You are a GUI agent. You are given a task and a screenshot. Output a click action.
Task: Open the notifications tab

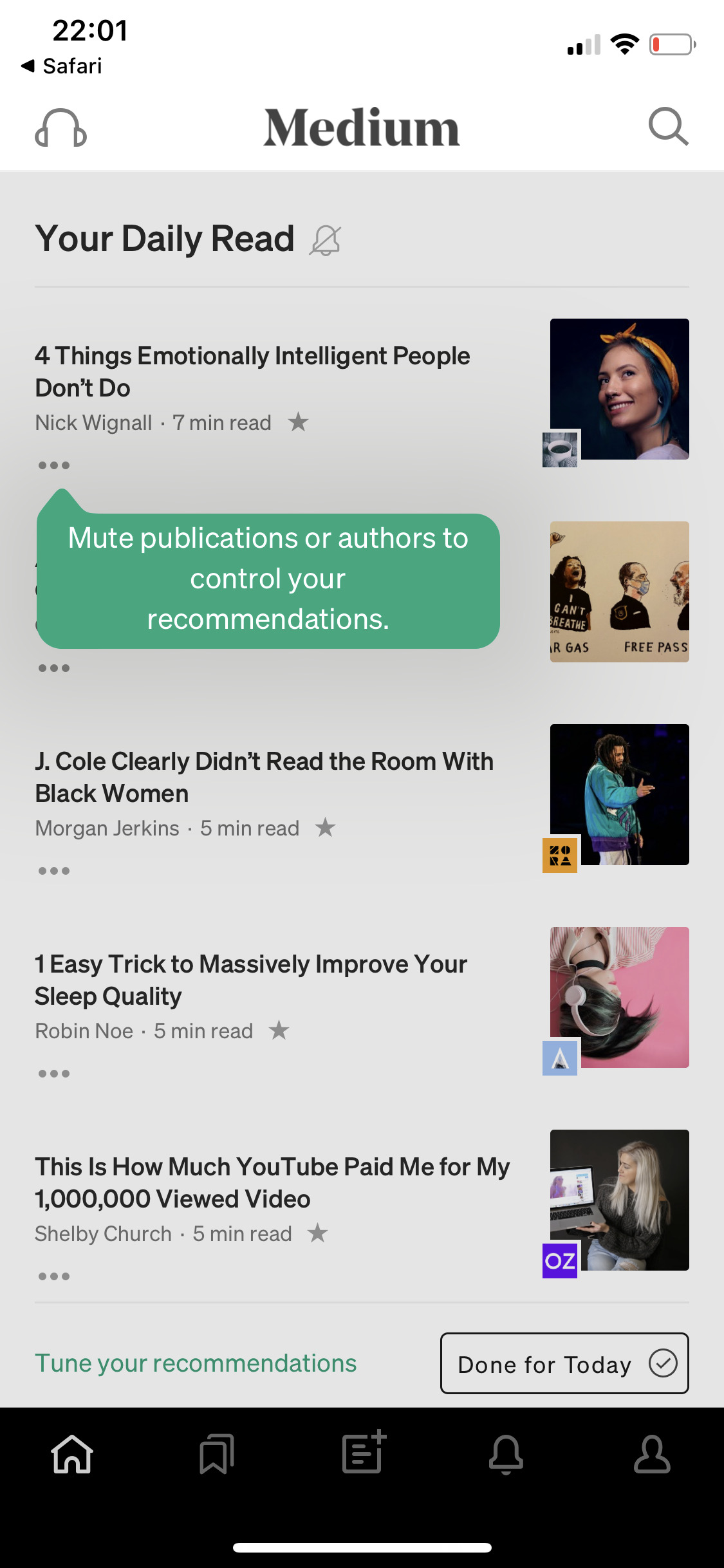point(506,1455)
